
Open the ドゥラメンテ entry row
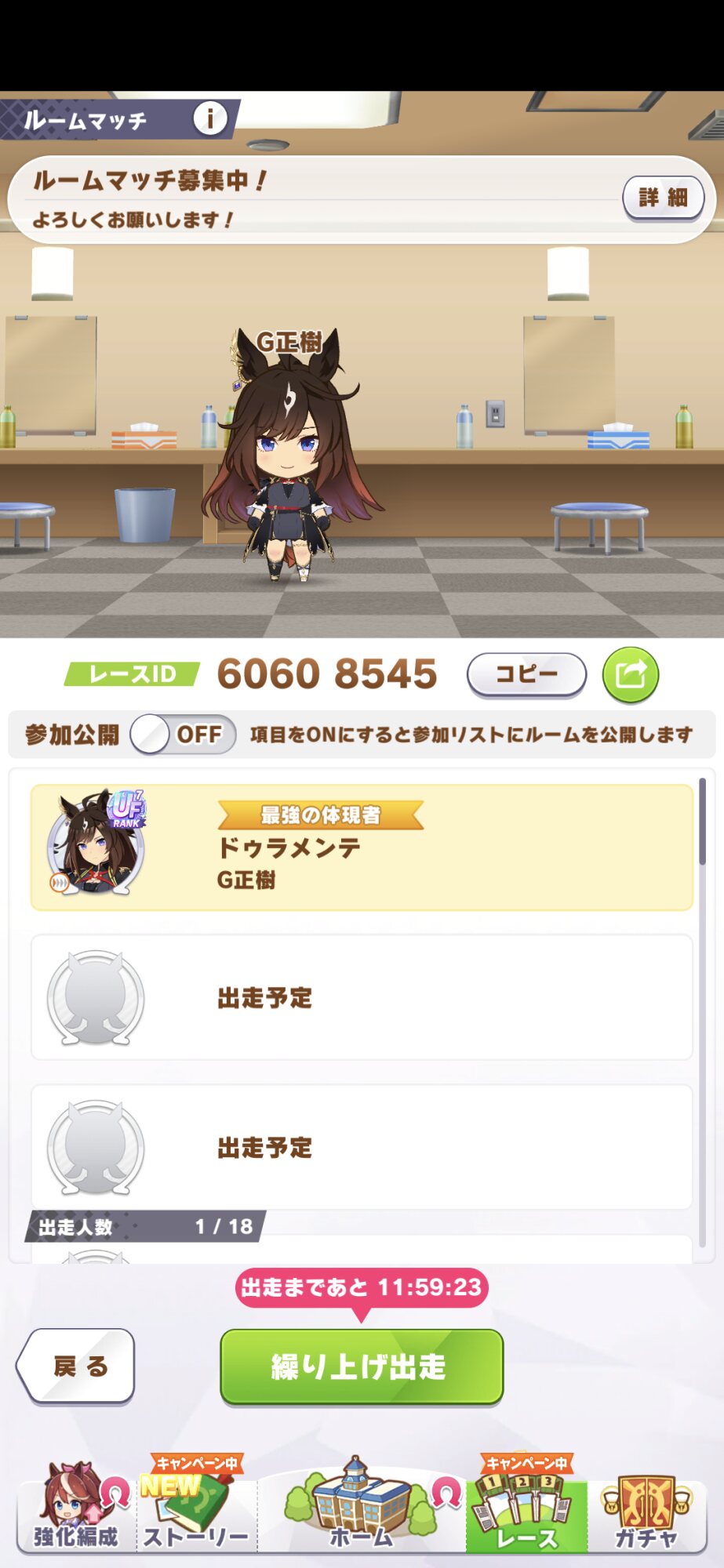pyautogui.click(x=362, y=848)
